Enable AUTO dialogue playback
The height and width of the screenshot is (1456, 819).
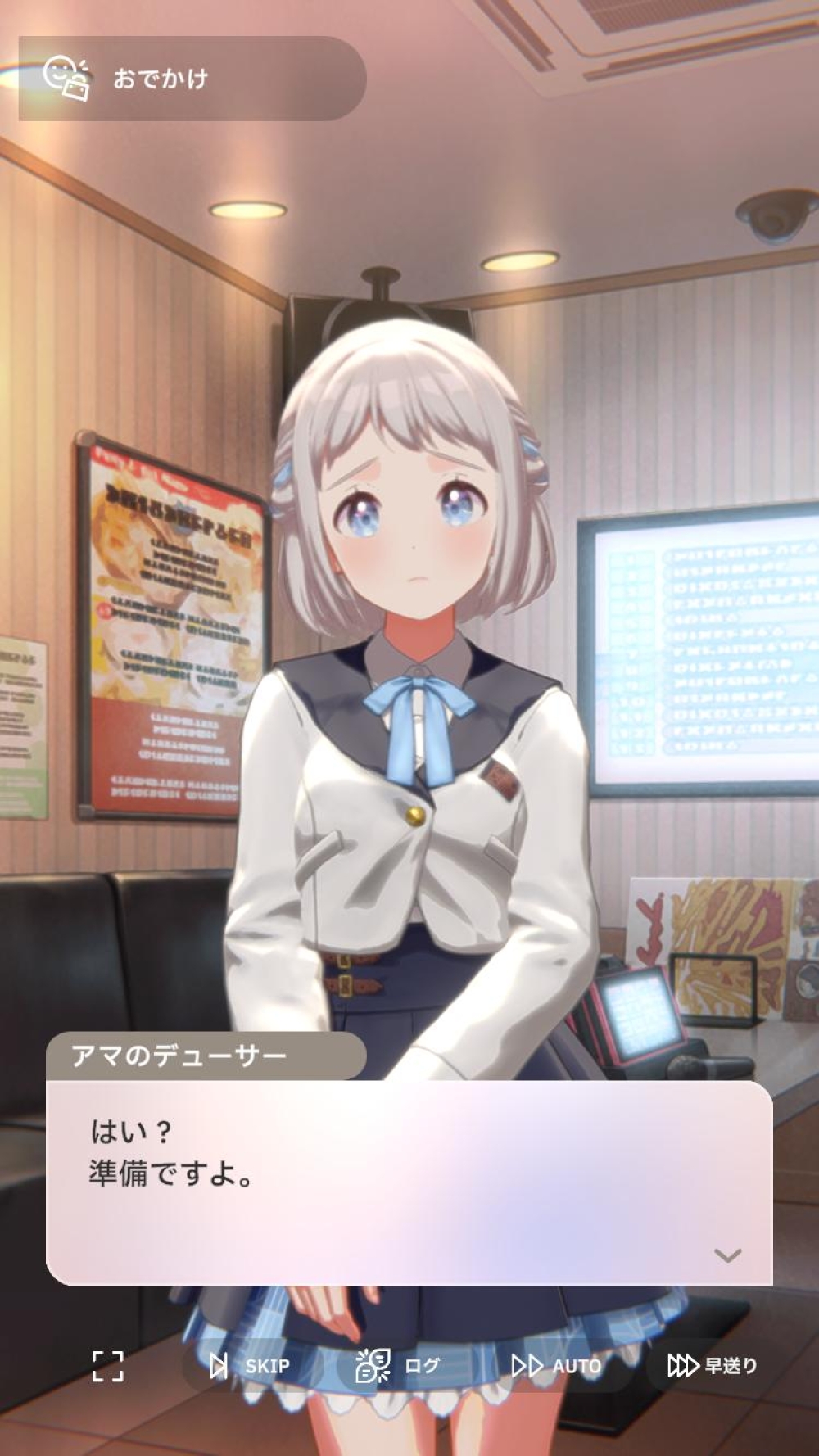556,1366
